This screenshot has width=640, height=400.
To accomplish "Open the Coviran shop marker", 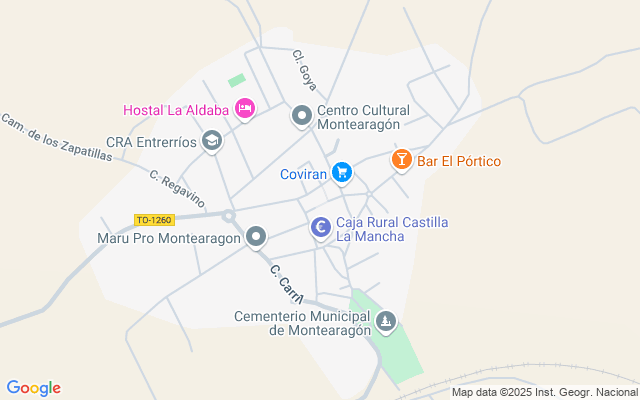I will (342, 172).
